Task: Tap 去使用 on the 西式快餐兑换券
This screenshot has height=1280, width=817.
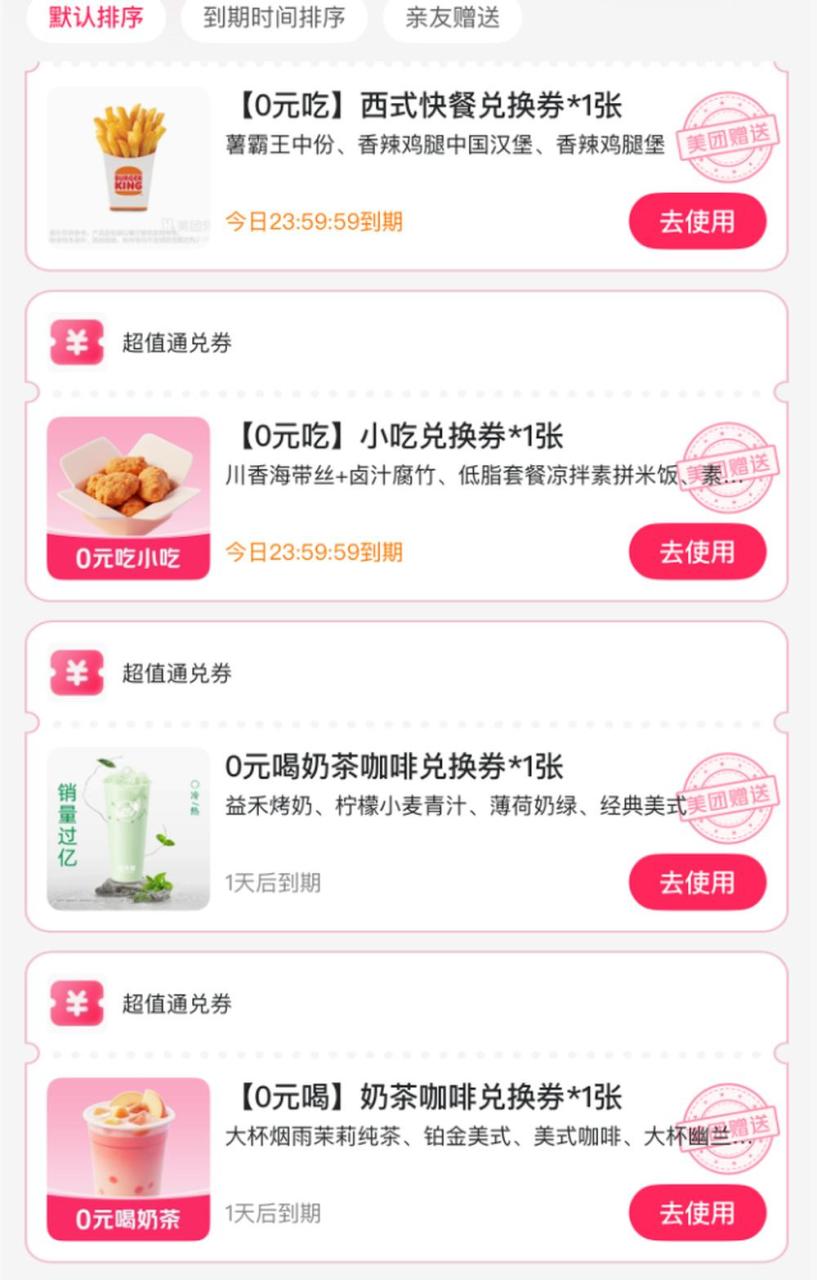Action: click(x=699, y=220)
